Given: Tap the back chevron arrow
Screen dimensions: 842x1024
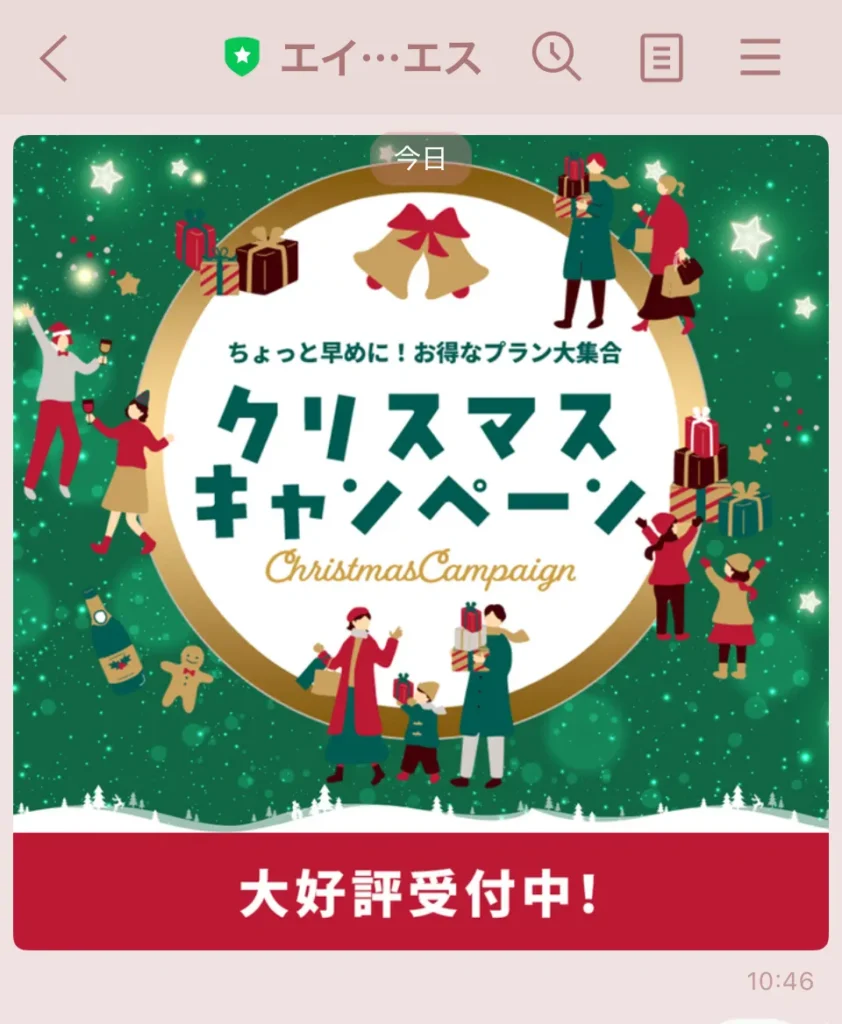Looking at the screenshot, I should point(55,57).
